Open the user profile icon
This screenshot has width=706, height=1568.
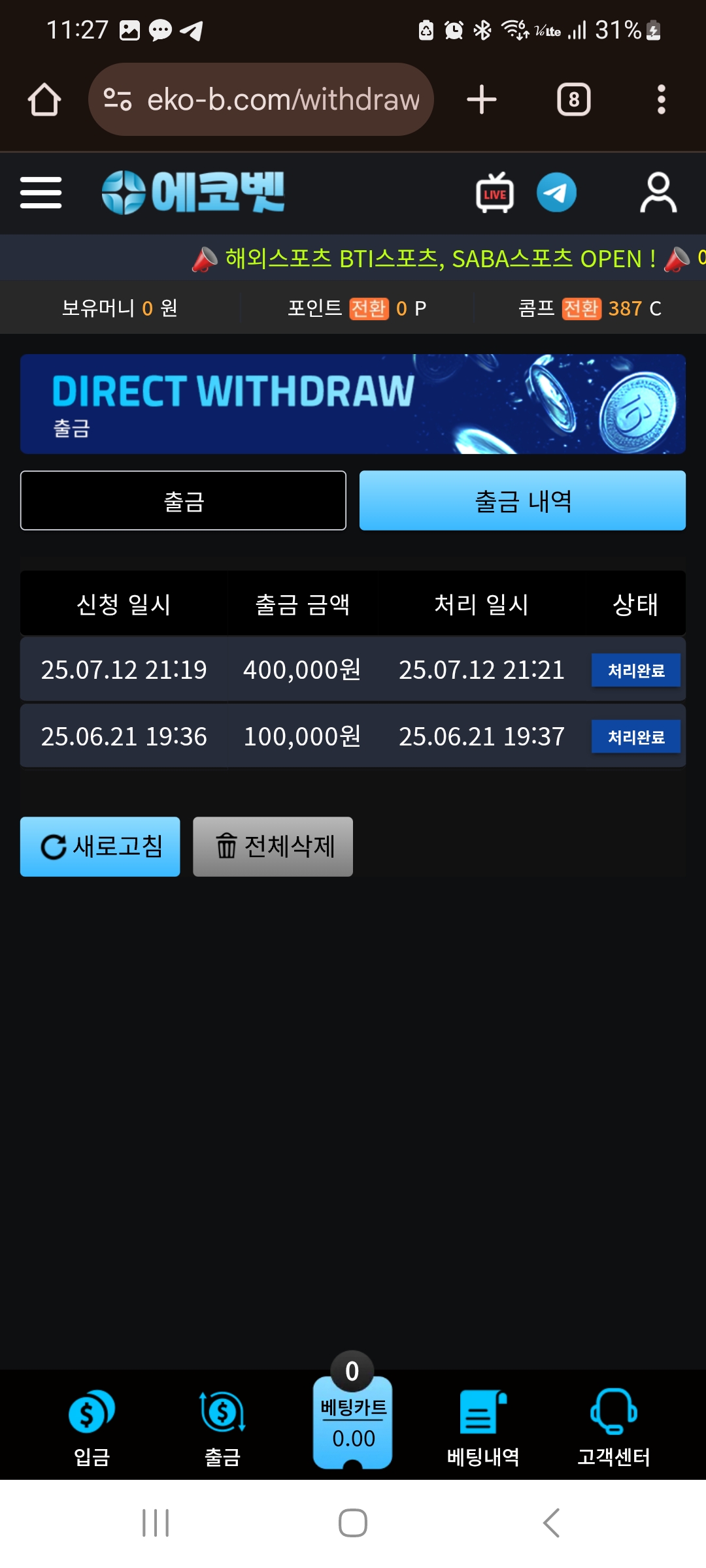(x=658, y=193)
